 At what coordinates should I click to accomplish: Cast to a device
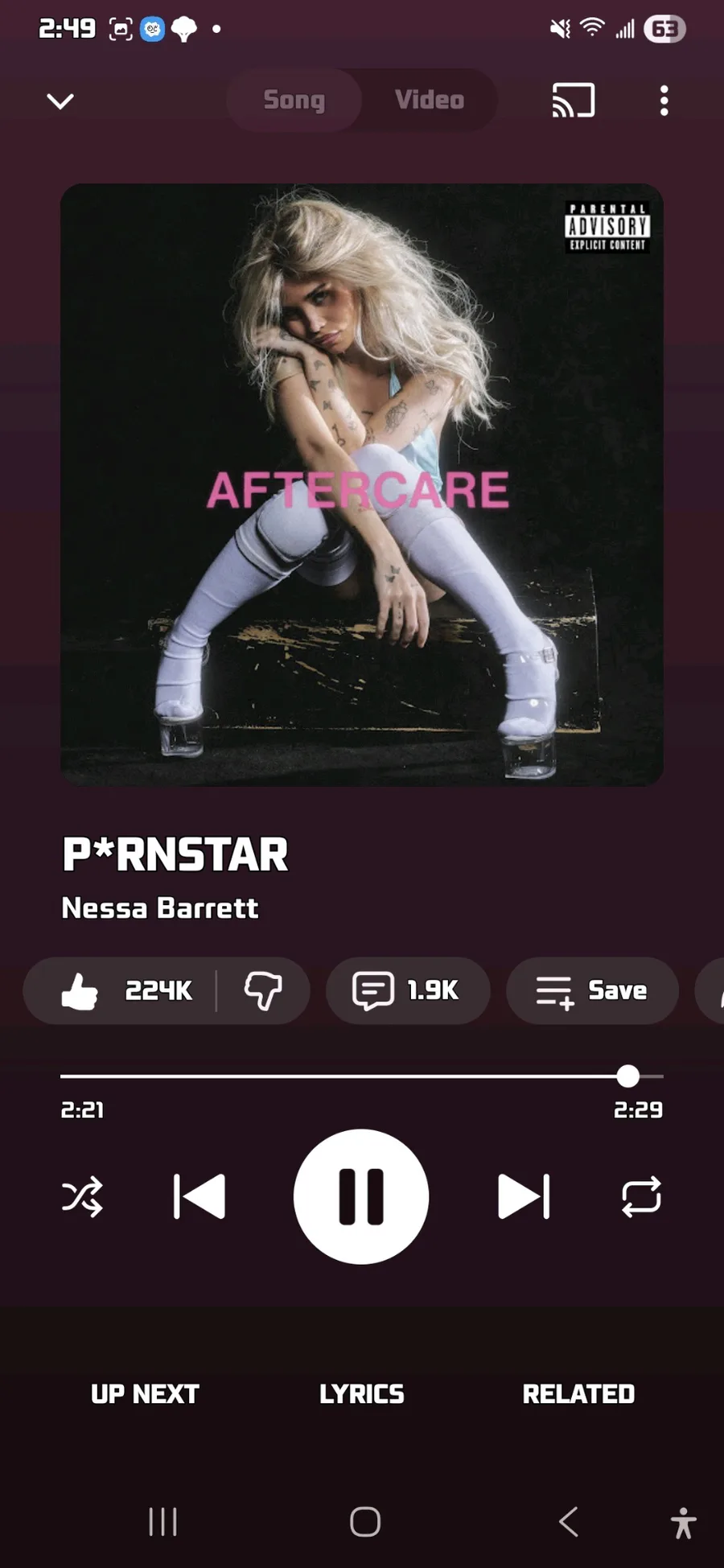tap(573, 101)
